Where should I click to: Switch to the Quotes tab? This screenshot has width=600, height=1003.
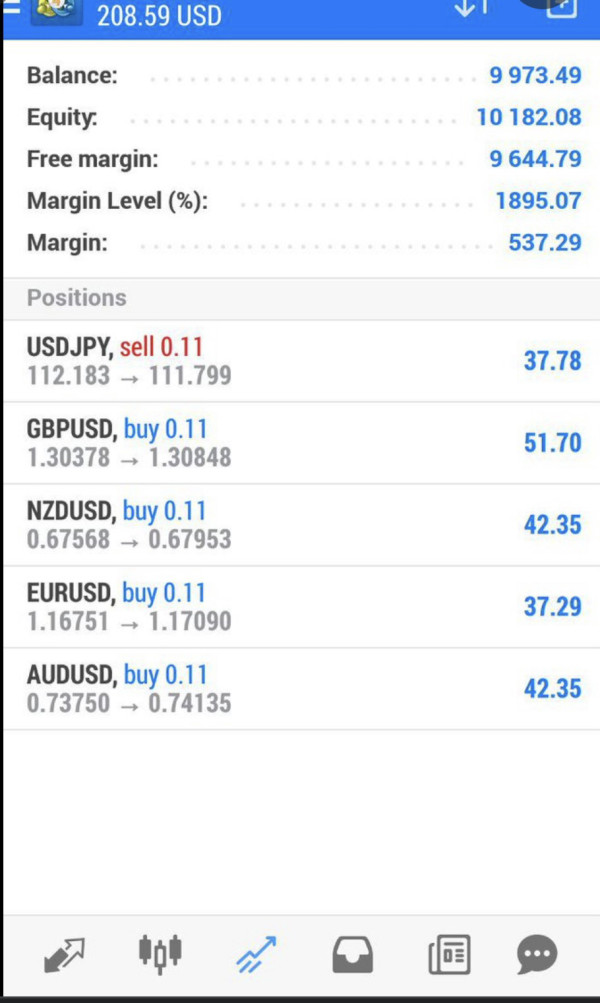pos(65,955)
